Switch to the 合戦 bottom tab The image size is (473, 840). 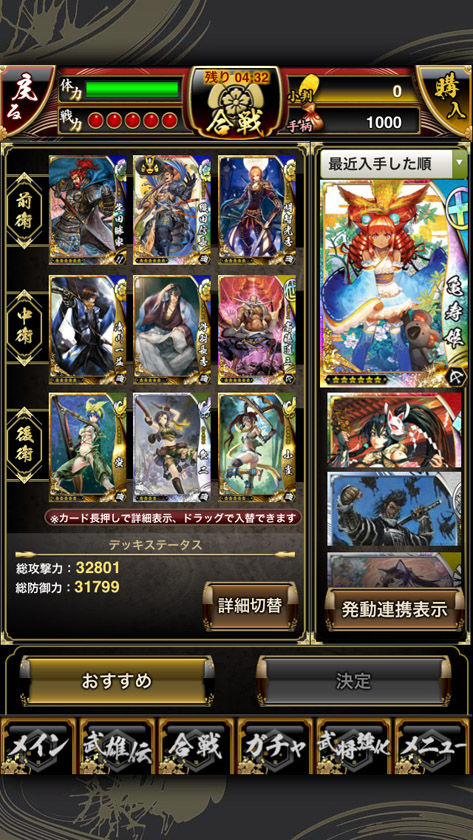tap(196, 746)
